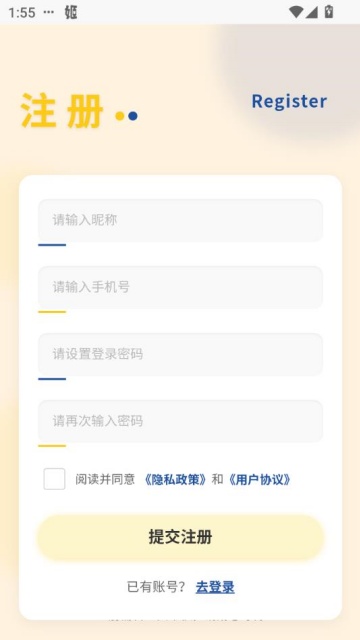360x640 pixels.
Task: Open the 隐私政策 privacy policy link
Action: 176,480
